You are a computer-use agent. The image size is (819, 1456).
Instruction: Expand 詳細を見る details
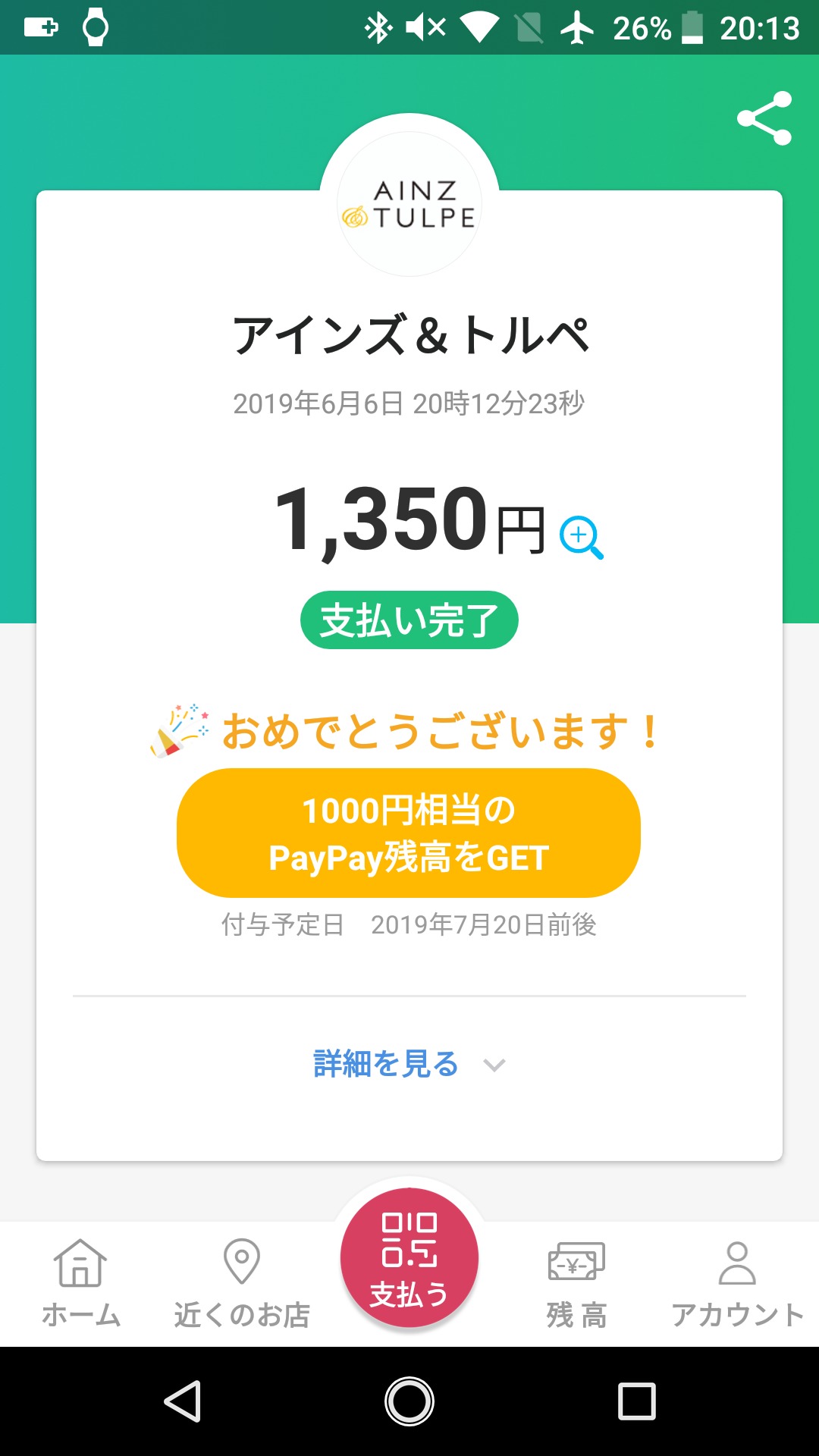coord(409,1064)
